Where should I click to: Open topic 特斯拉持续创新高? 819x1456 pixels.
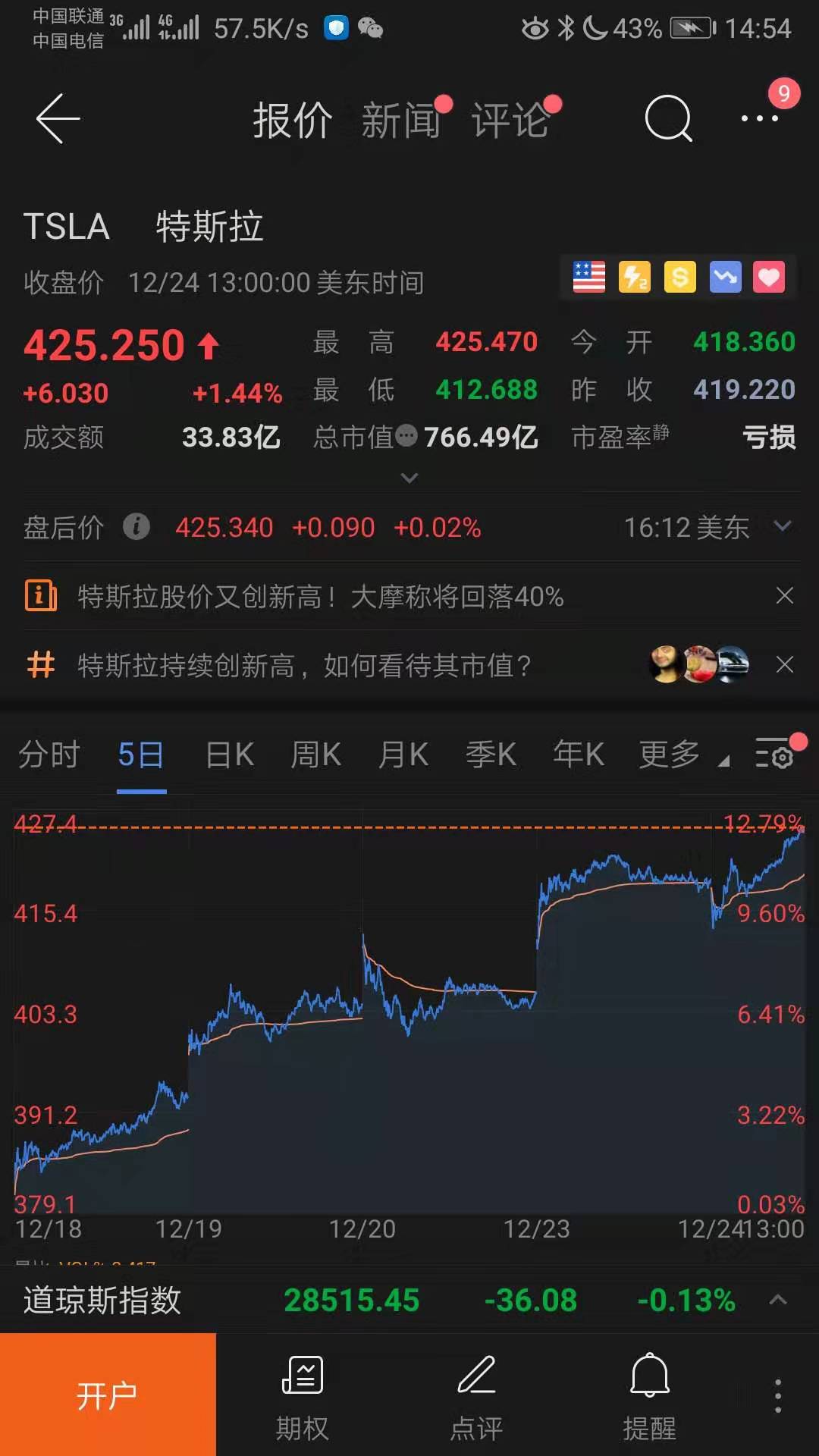pyautogui.click(x=304, y=666)
